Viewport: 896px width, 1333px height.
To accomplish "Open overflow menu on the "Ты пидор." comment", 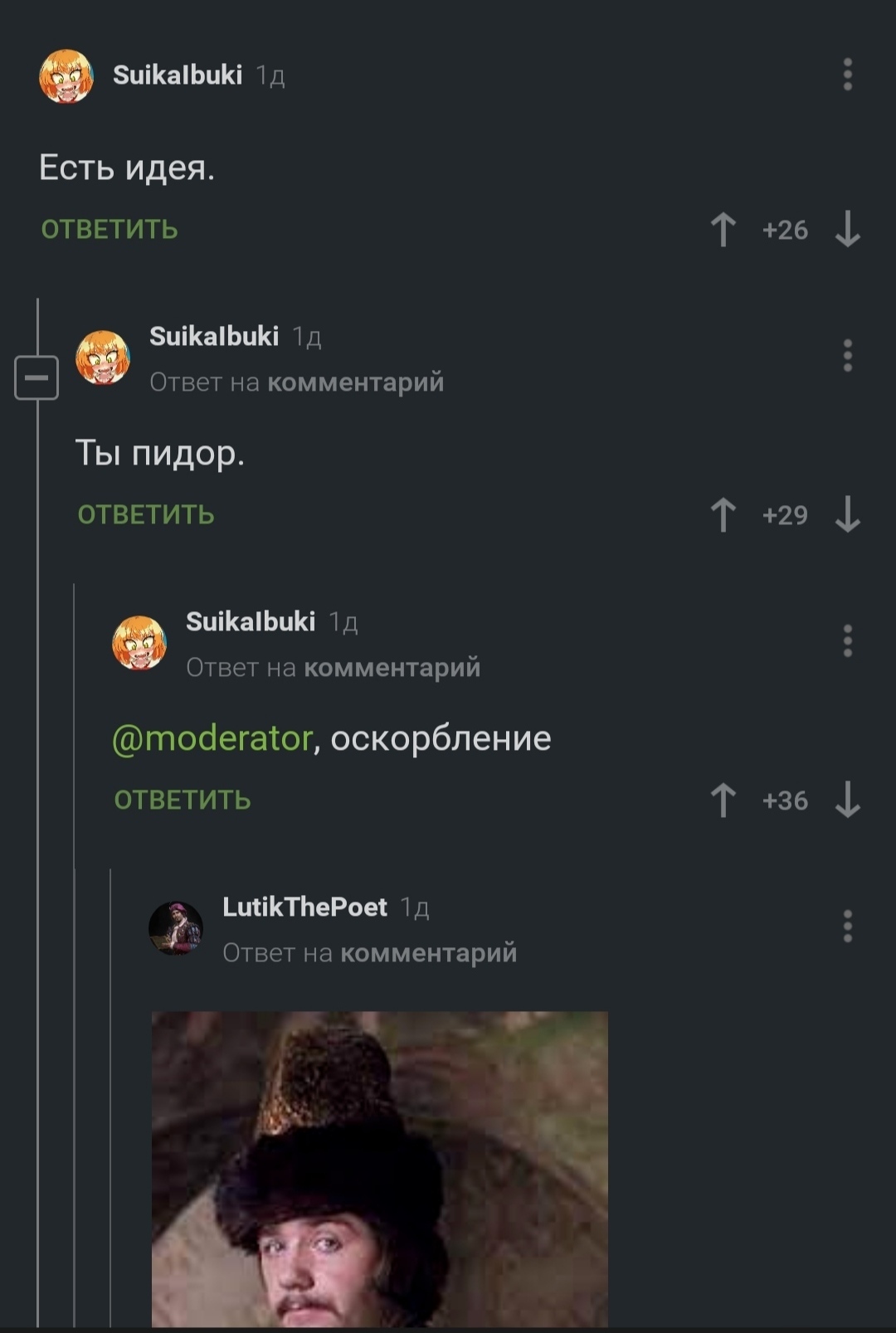I will (847, 356).
